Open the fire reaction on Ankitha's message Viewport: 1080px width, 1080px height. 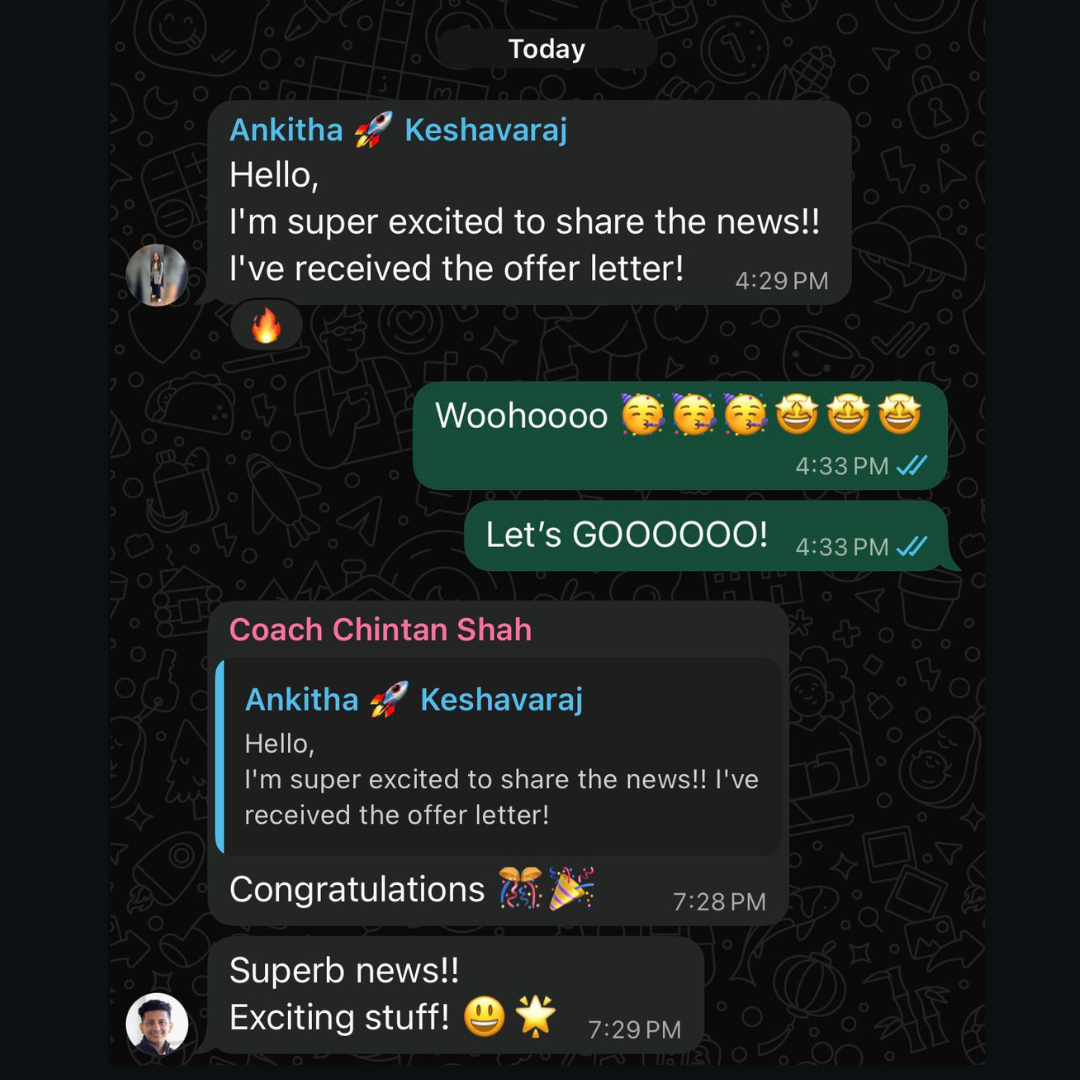[x=265, y=326]
